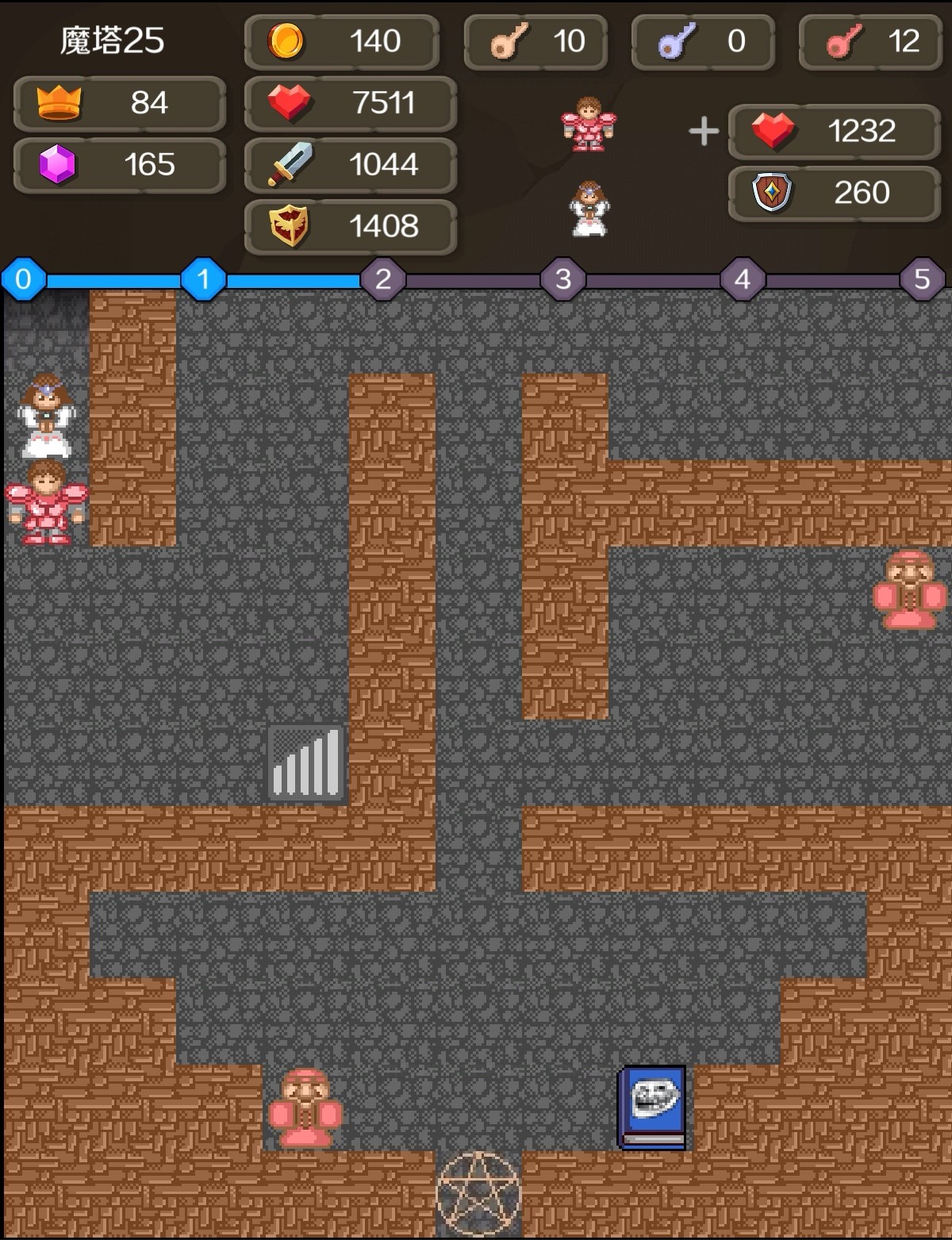This screenshot has height=1240, width=952.
Task: Select stage marker 0
Action: coord(24,279)
